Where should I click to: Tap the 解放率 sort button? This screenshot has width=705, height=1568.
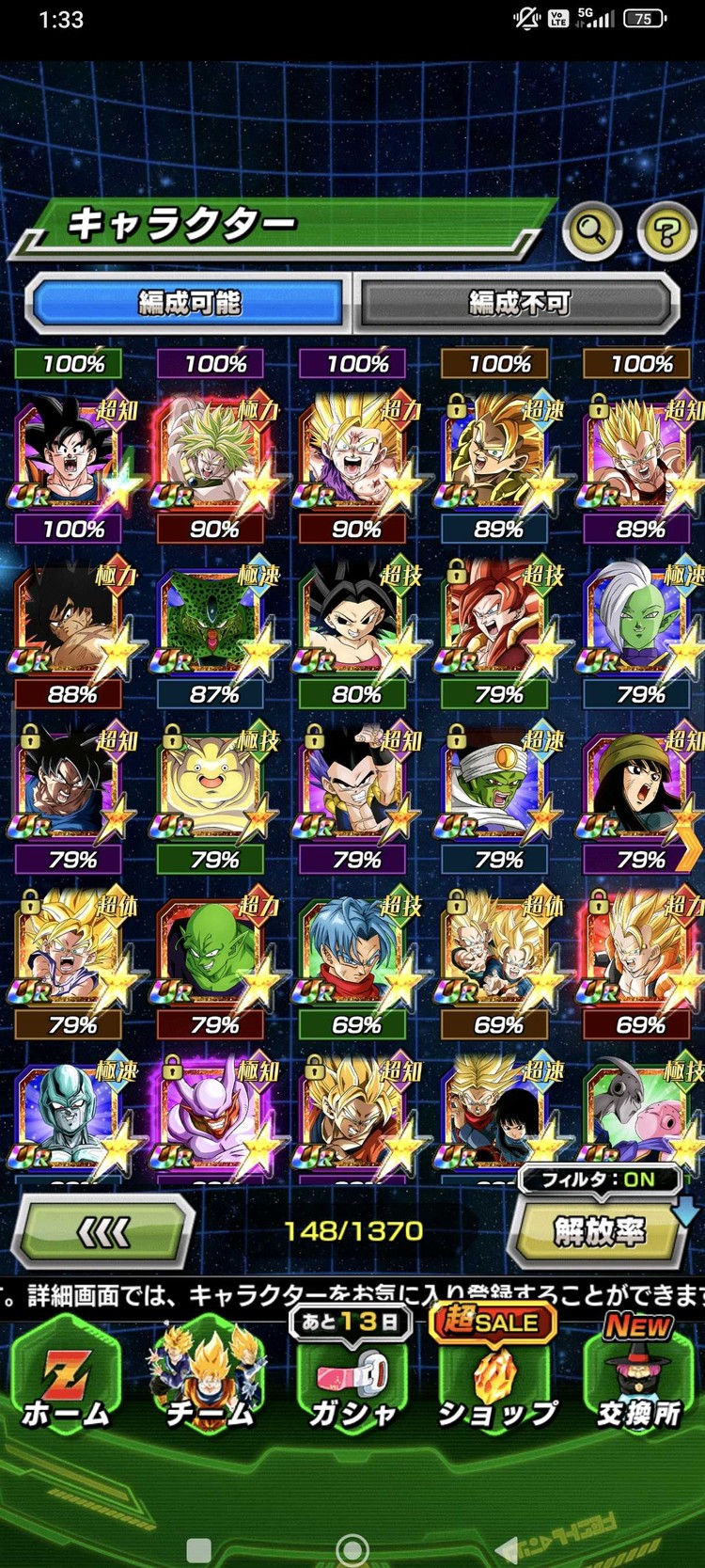pyautogui.click(x=599, y=1231)
